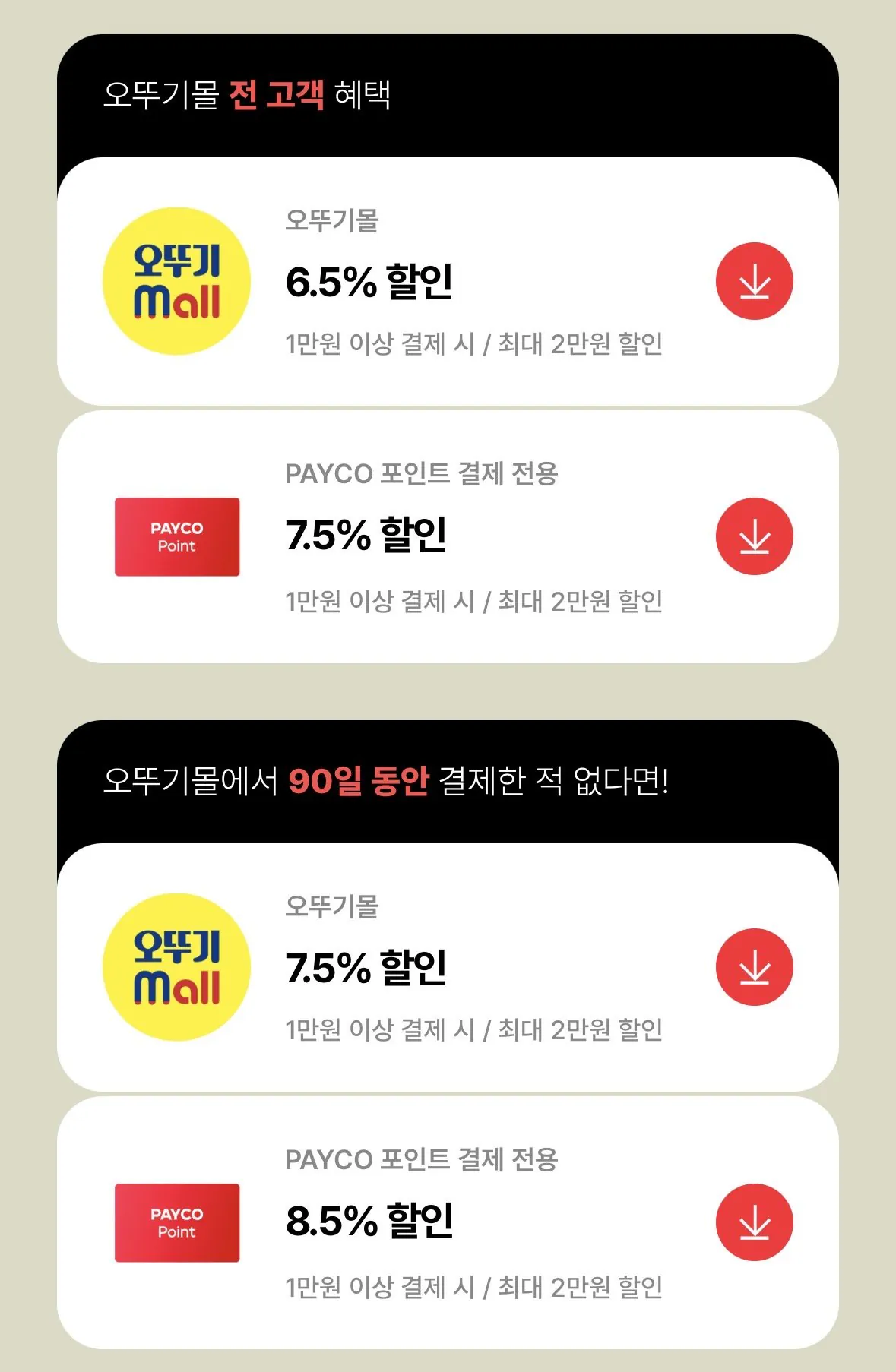Click the 7.5% PAYCO coupon card body
Image resolution: width=896 pixels, height=1372 pixels.
(x=448, y=536)
